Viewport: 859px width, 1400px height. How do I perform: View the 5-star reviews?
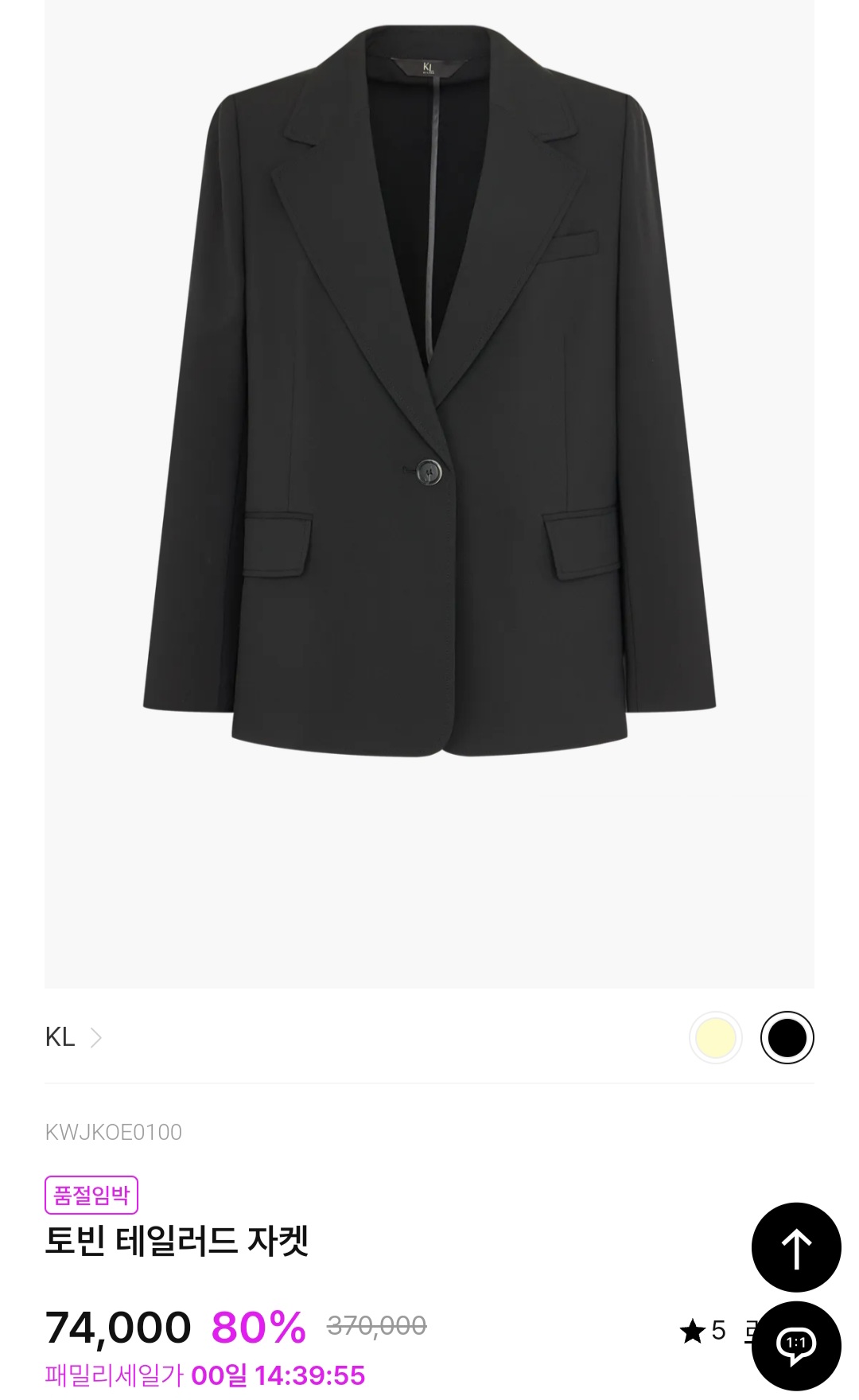click(x=705, y=1331)
